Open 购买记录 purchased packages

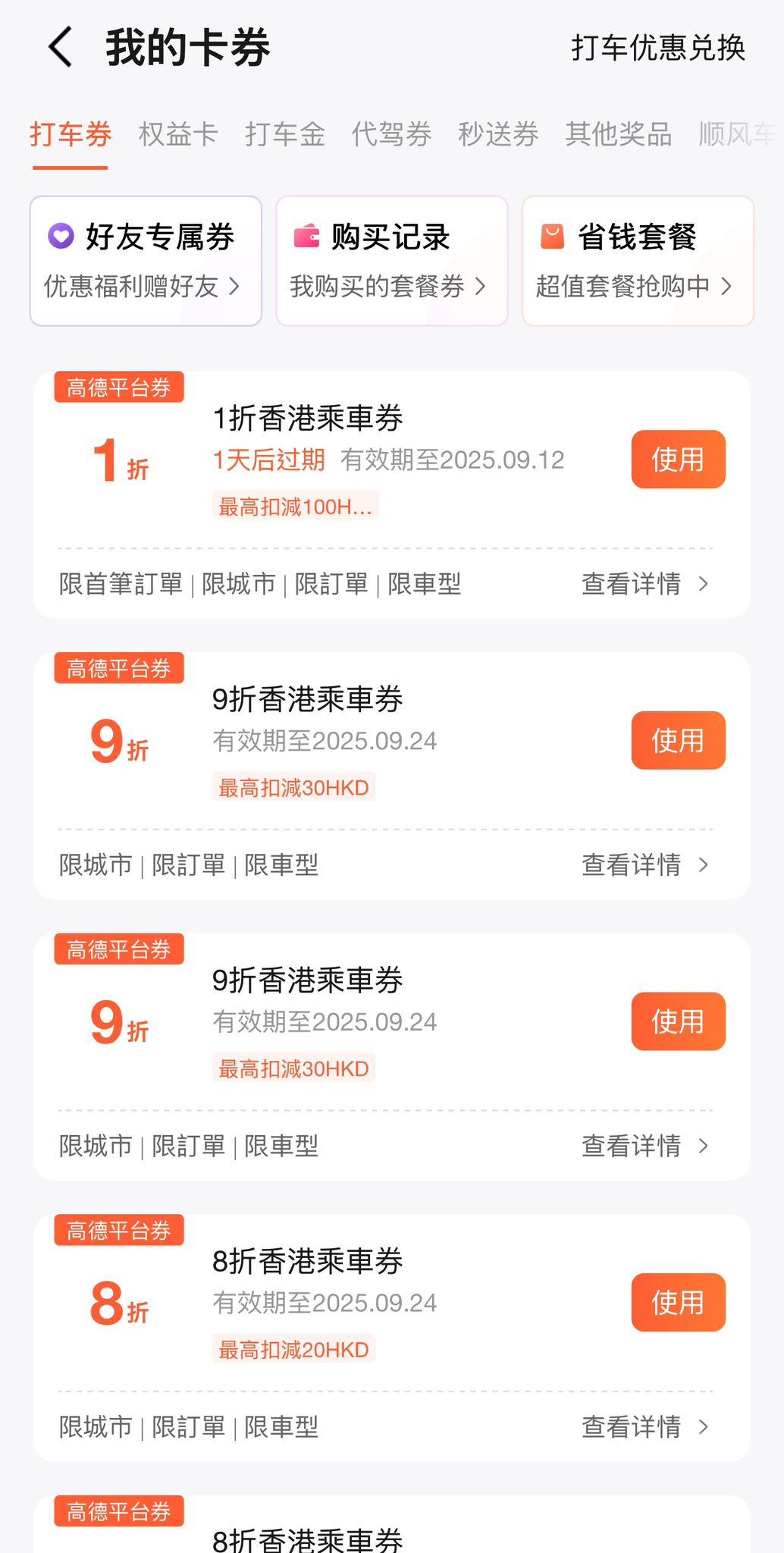pos(391,261)
